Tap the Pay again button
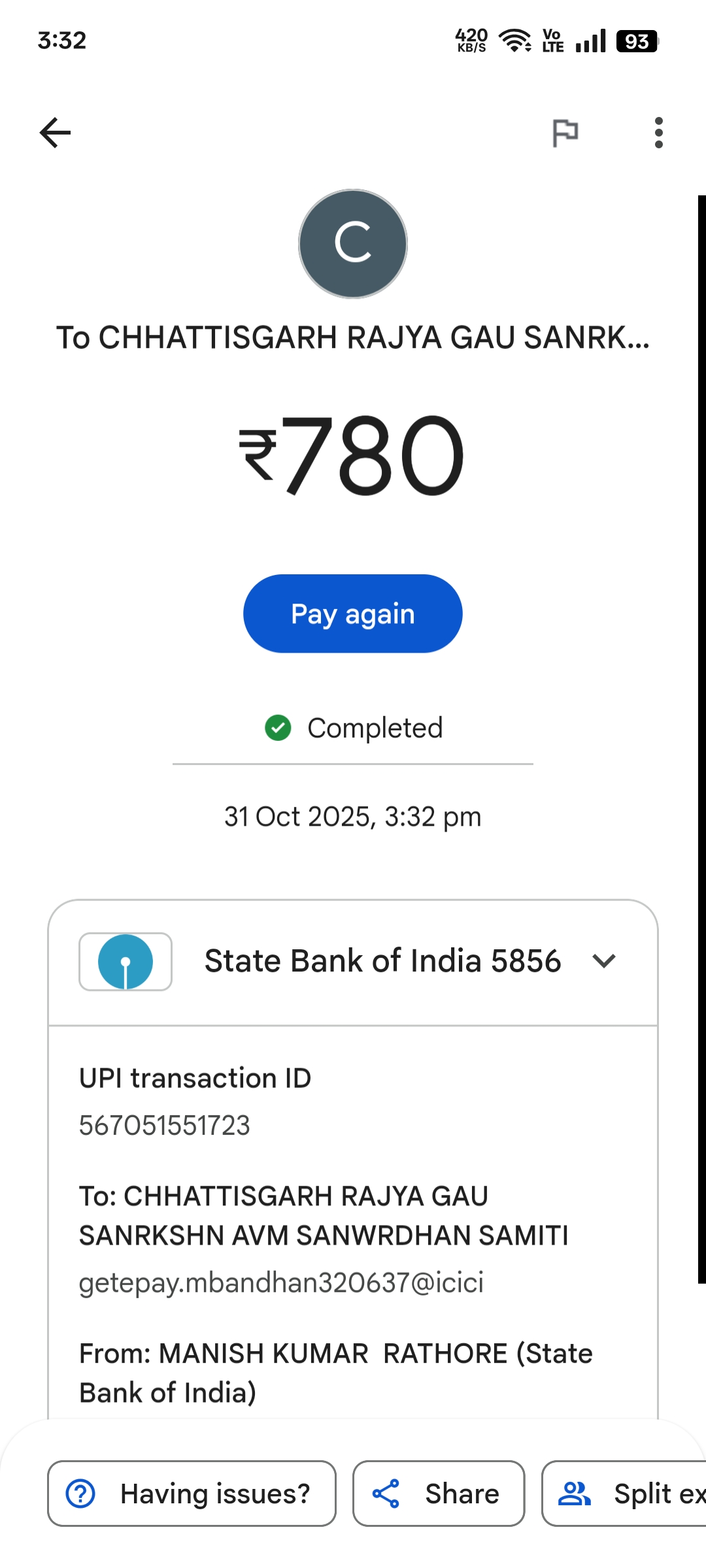 [352, 613]
